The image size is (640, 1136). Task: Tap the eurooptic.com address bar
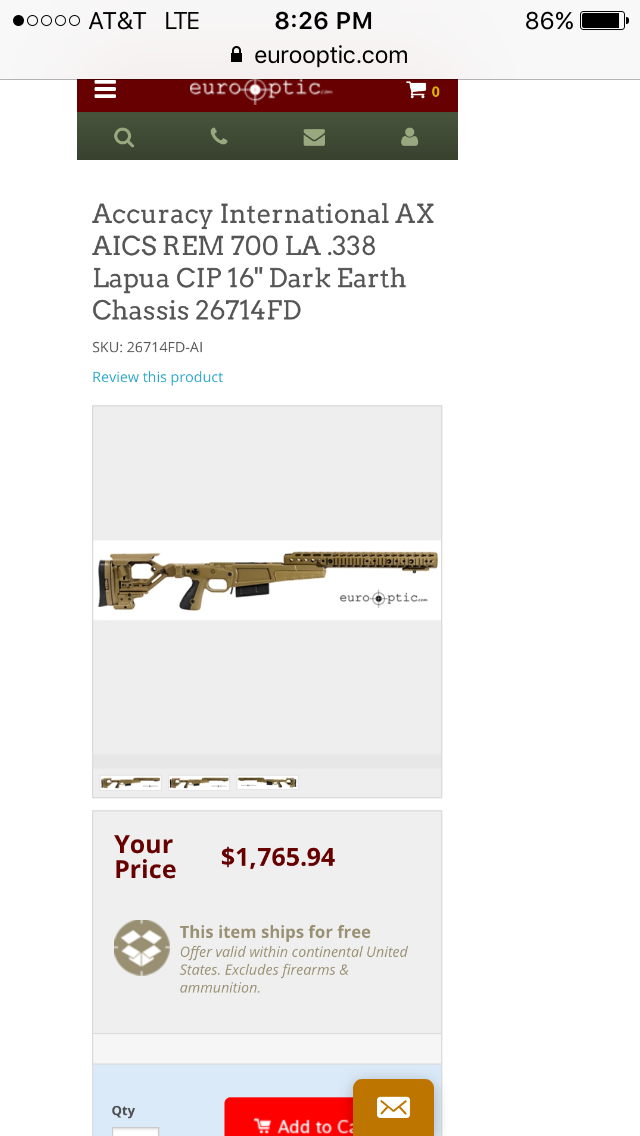coord(319,55)
